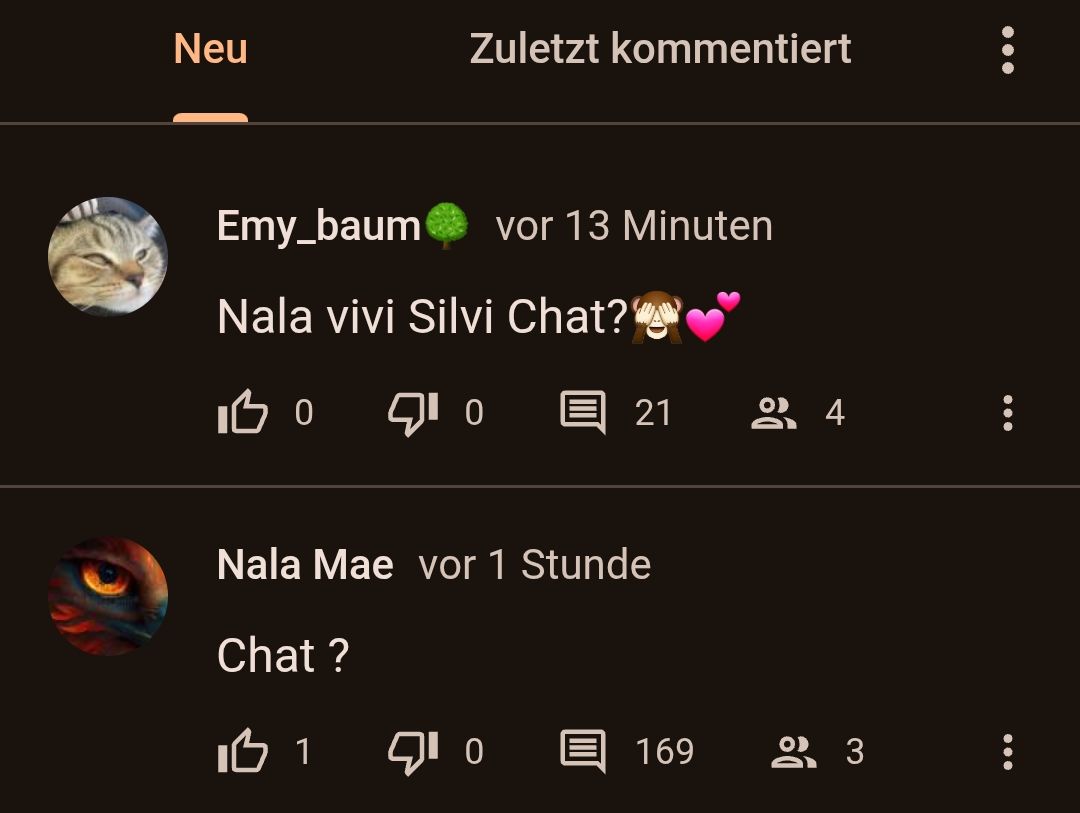Image resolution: width=1080 pixels, height=813 pixels.
Task: Dislike Nala Mae's post
Action: point(413,752)
